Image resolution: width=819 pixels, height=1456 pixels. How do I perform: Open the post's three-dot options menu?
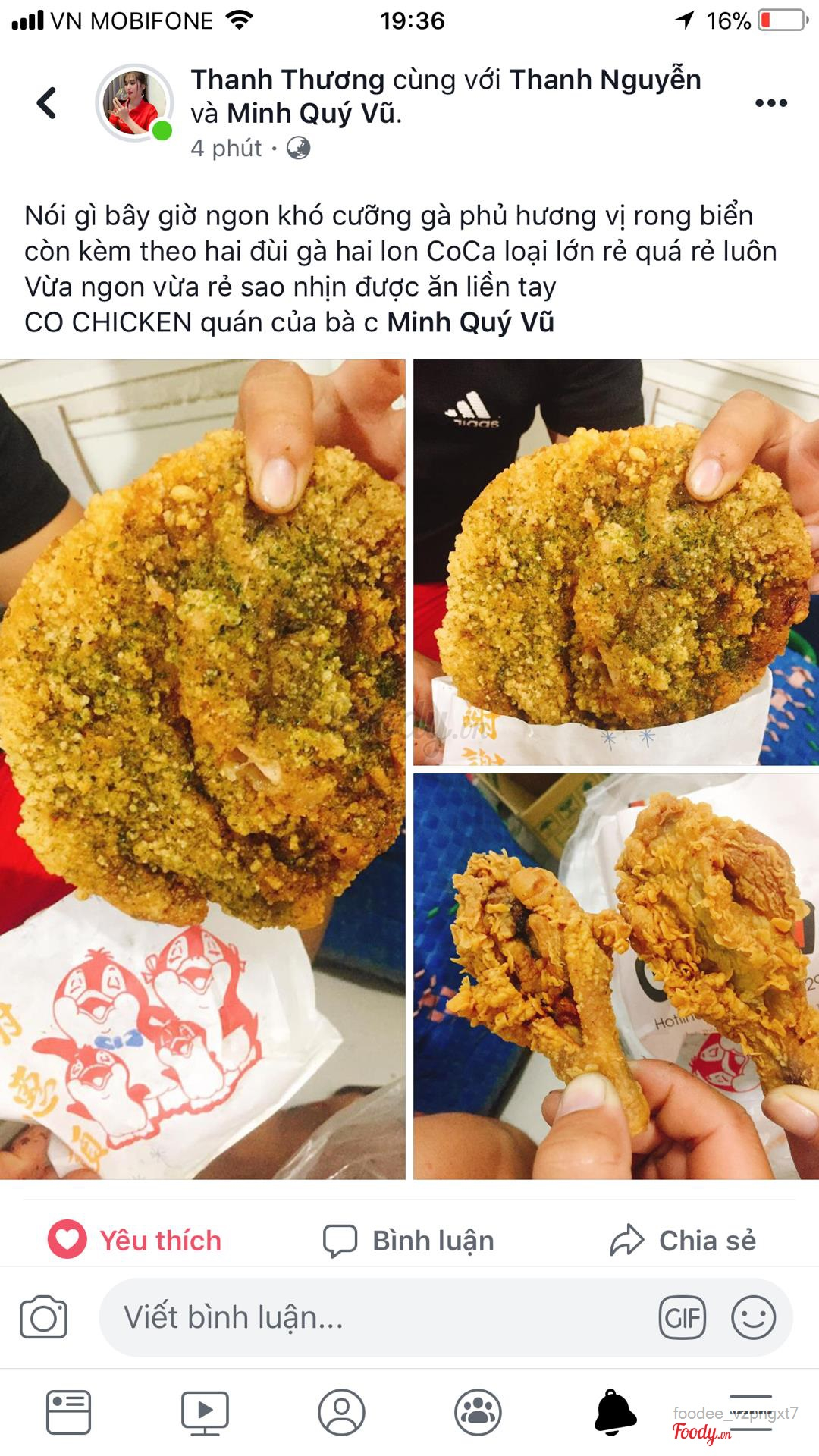coord(770,103)
